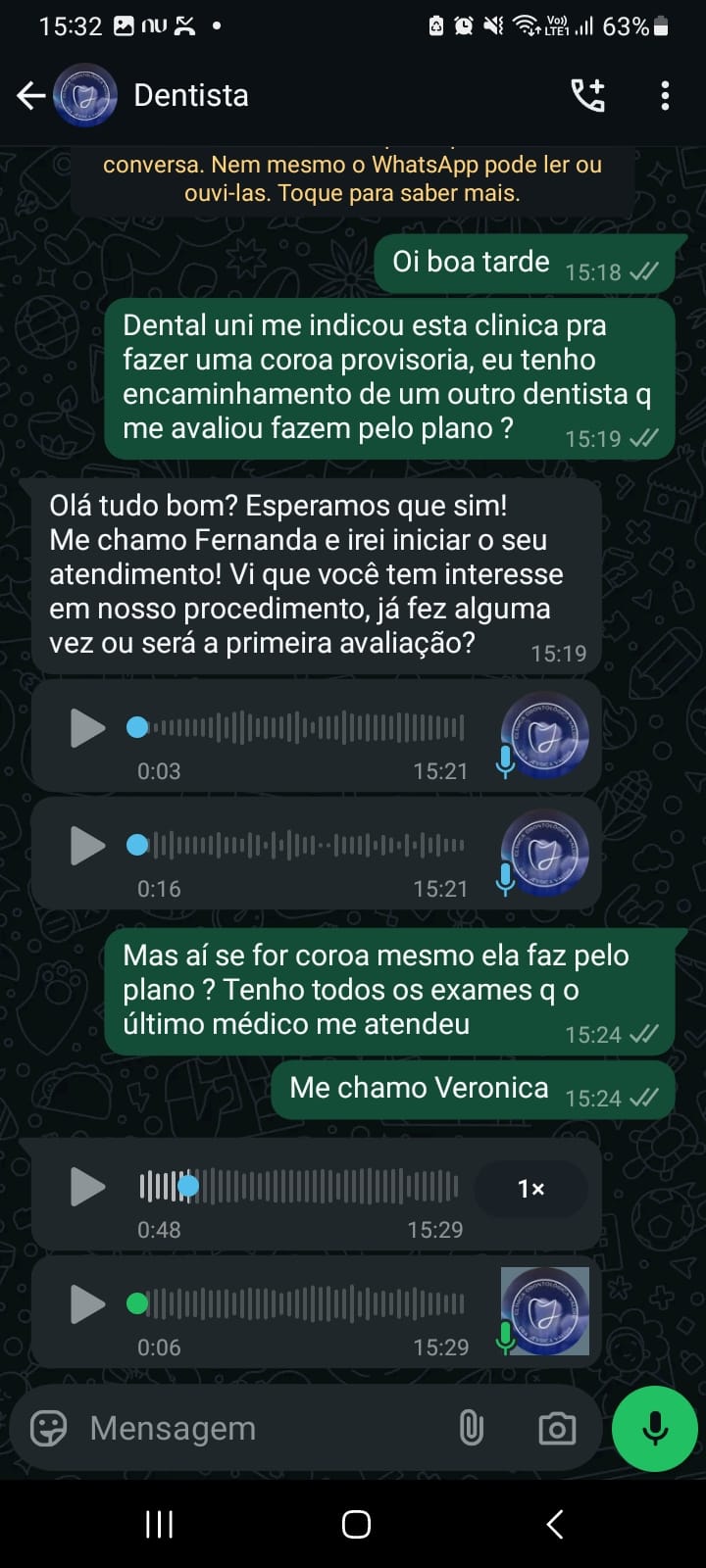Viewport: 706px width, 1568px height.
Task: Focus the Mensagem text field
Action: tap(255, 1428)
